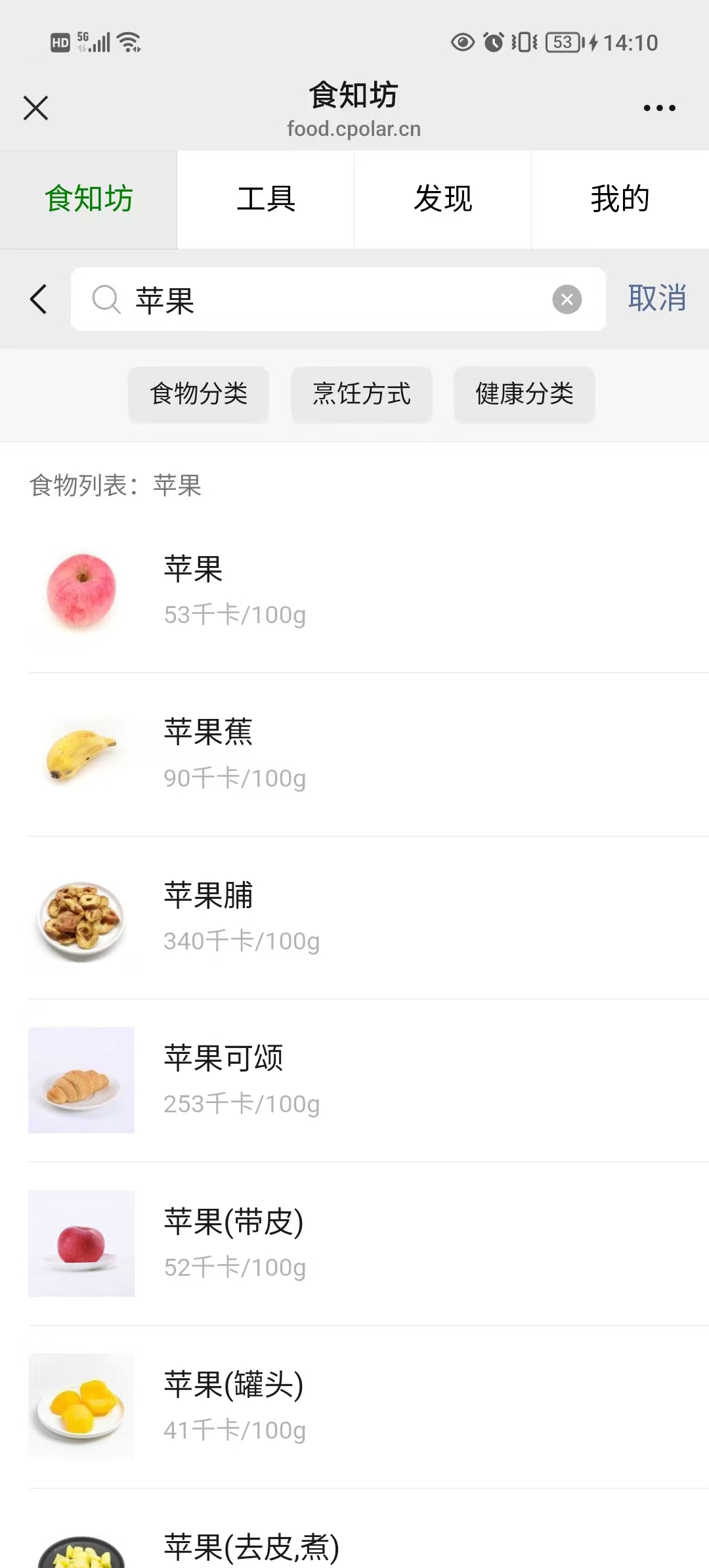Viewport: 709px width, 1568px height.
Task: Open the three-dot more options menu
Action: click(x=659, y=108)
